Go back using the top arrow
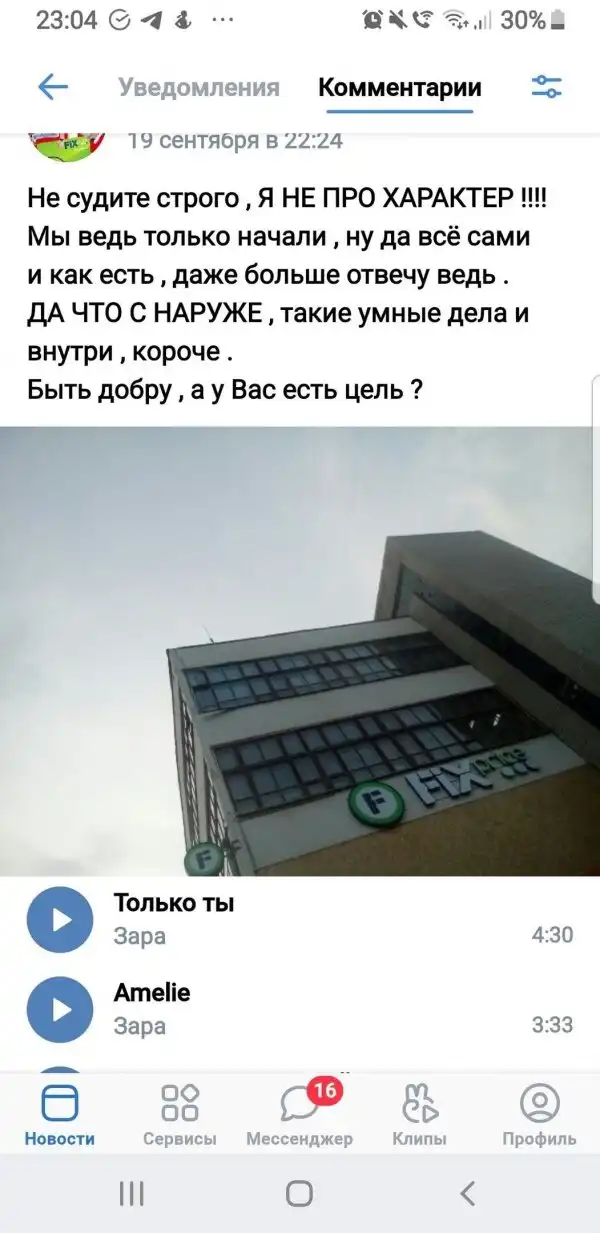Screen dimensions: 600x1233 (x=52, y=87)
